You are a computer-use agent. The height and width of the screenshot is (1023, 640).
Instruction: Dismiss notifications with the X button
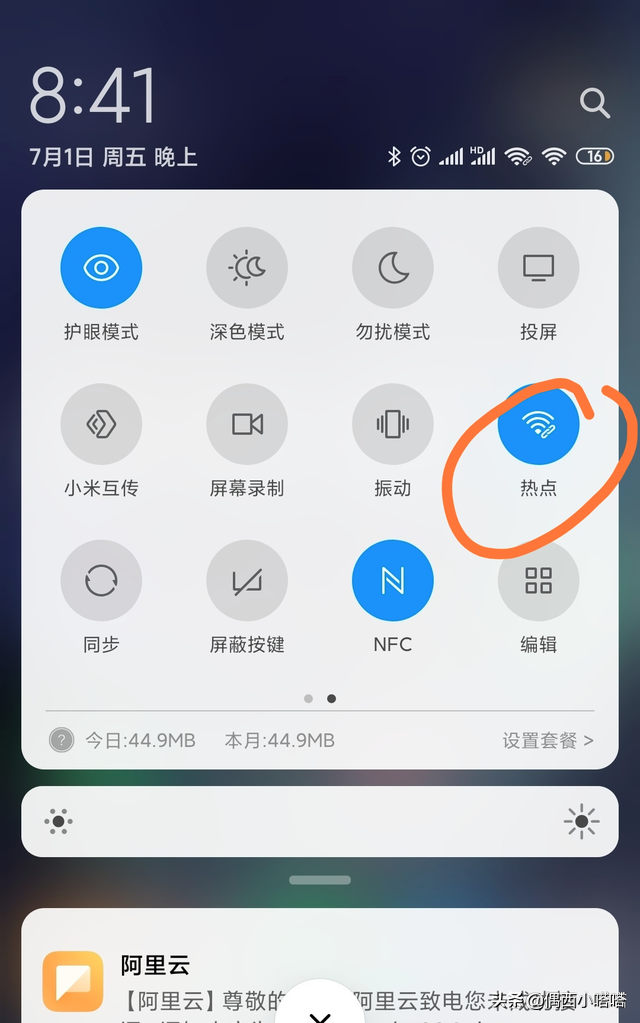coord(320,1008)
